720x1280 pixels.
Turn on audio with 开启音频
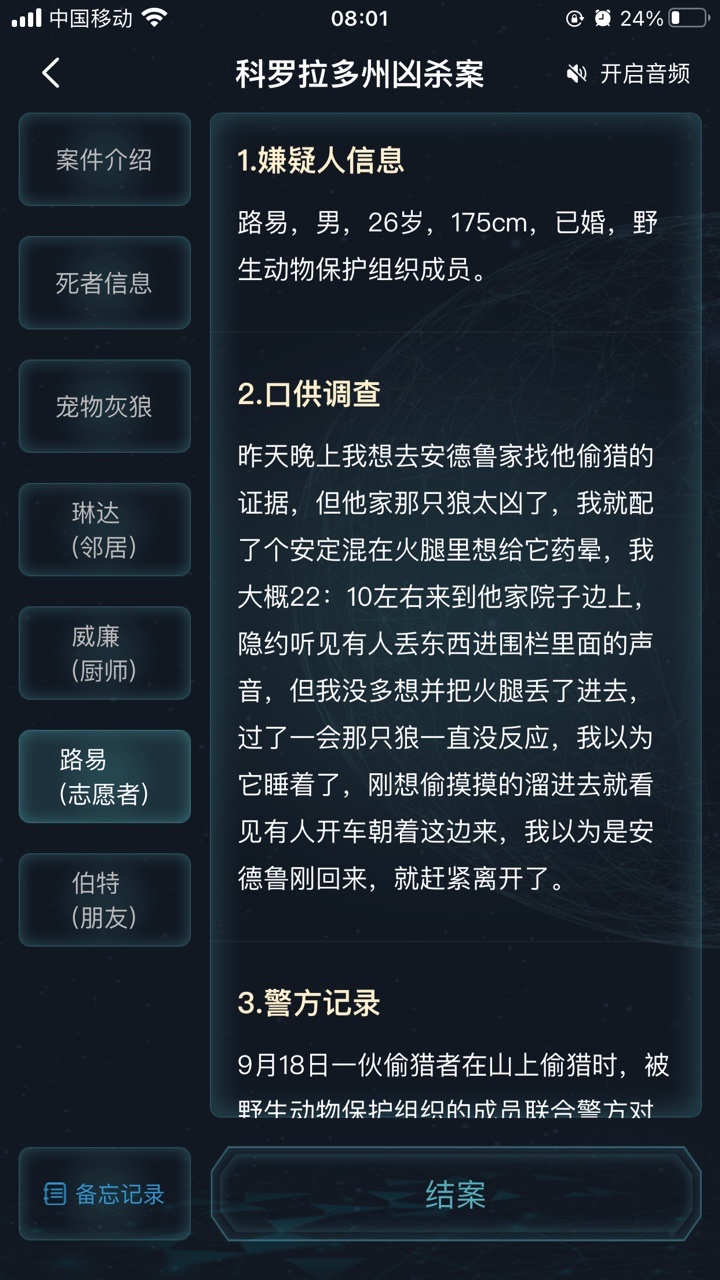pos(628,74)
